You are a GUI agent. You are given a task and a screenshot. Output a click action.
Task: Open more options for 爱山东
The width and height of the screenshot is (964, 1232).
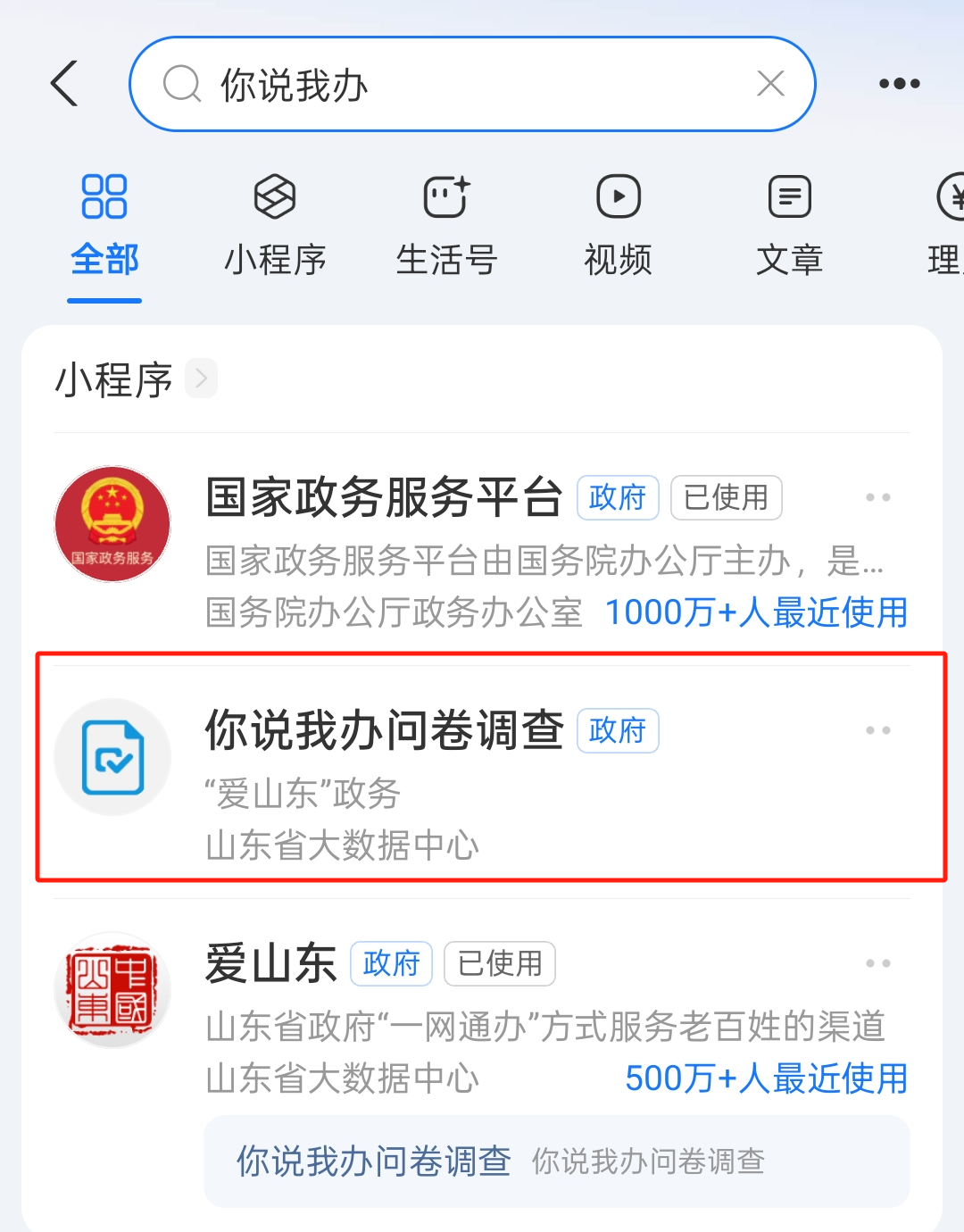pyautogui.click(x=878, y=963)
